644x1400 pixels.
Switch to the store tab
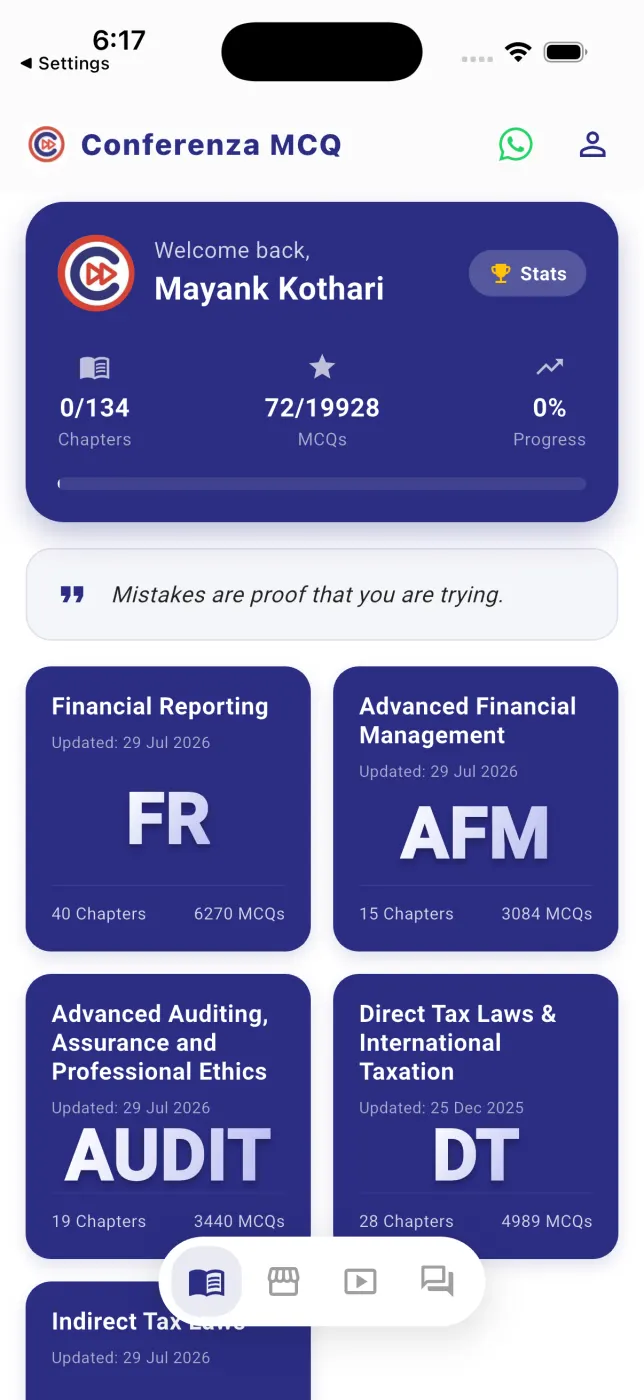[284, 1282]
